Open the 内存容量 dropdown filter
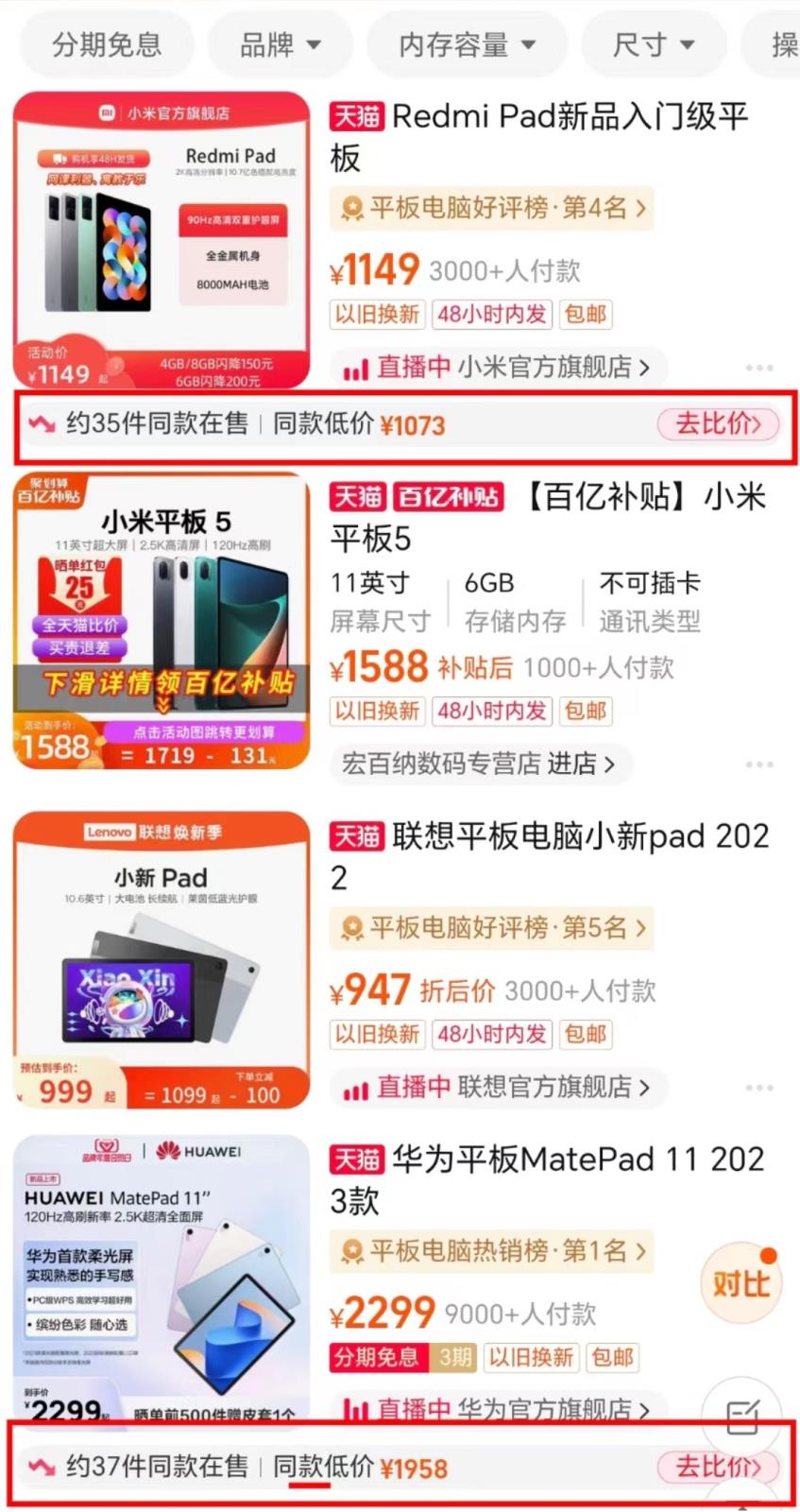Image resolution: width=800 pixels, height=1512 pixels. 467,44
